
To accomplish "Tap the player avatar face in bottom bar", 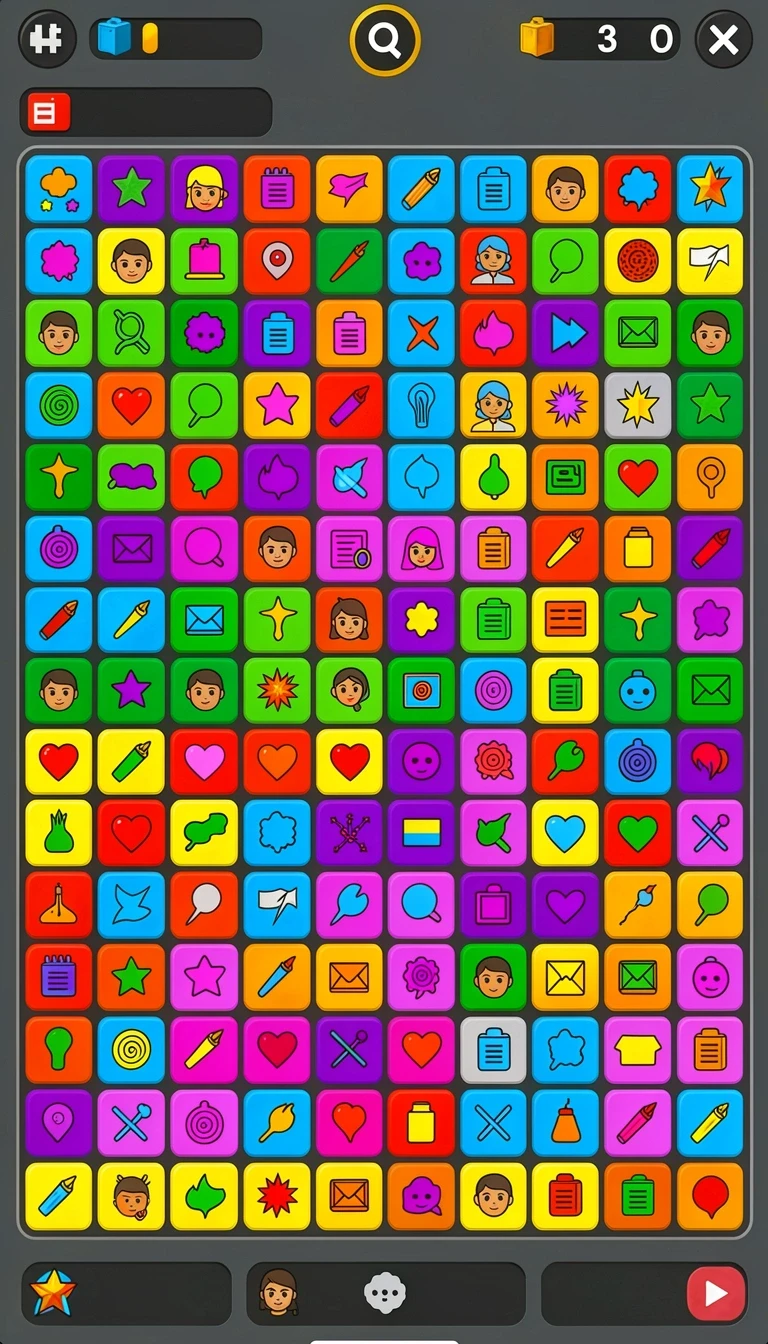I will click(278, 1293).
